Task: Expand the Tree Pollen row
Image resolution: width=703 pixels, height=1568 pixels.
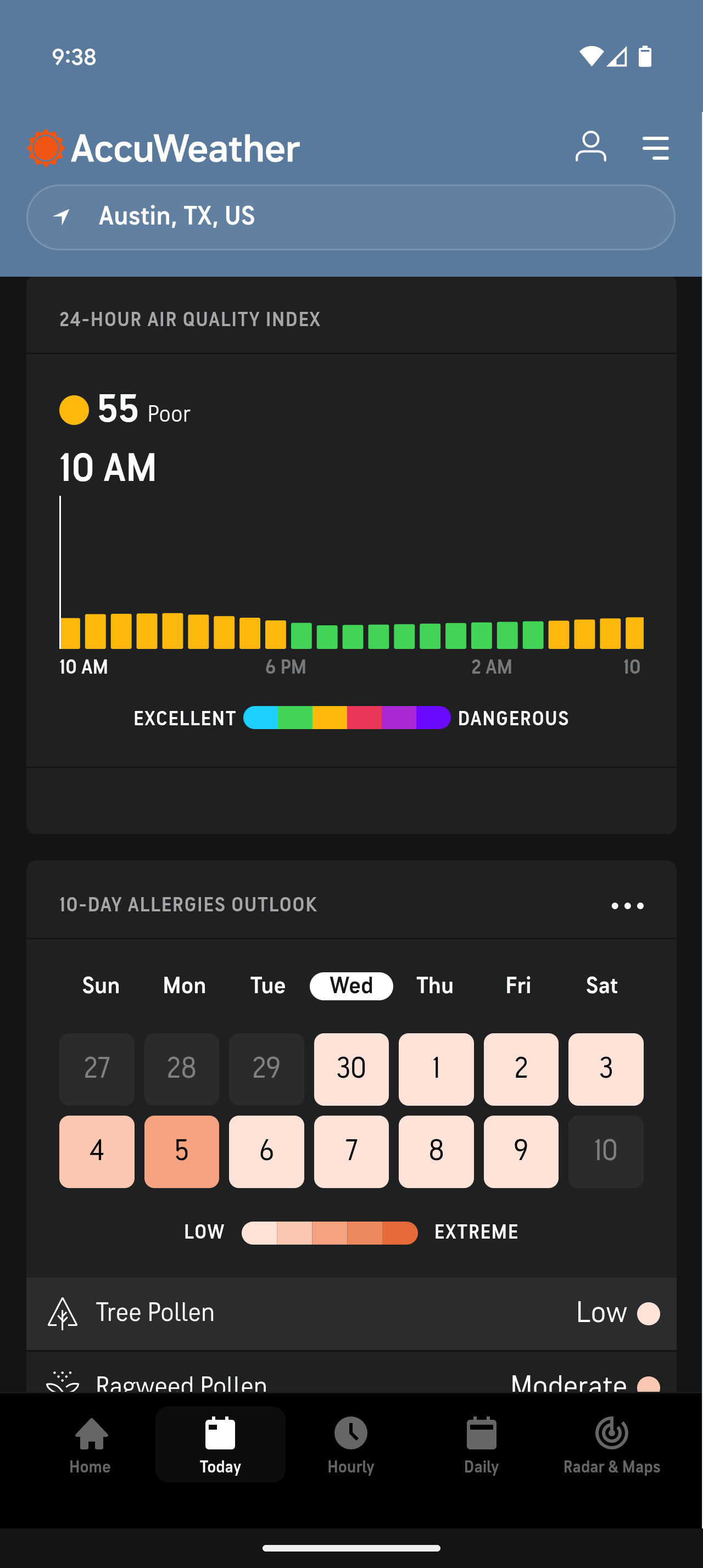Action: click(x=351, y=1312)
